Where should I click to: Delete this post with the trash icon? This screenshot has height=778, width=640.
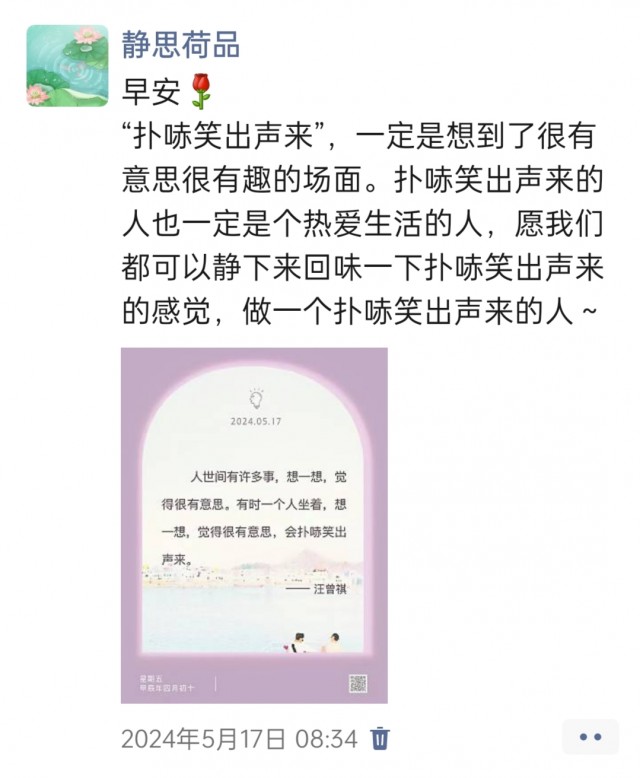(380, 739)
